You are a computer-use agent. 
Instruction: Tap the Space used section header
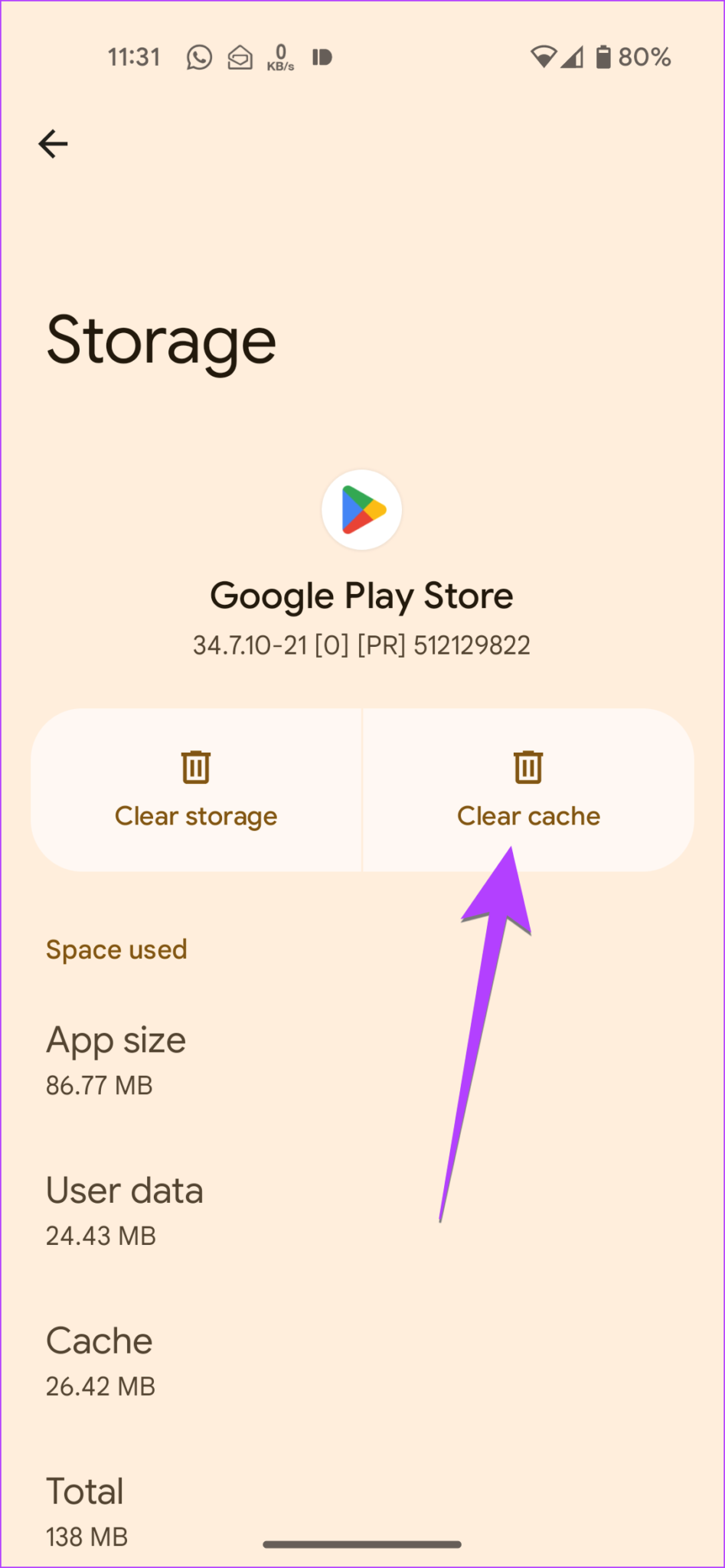pyautogui.click(x=116, y=949)
